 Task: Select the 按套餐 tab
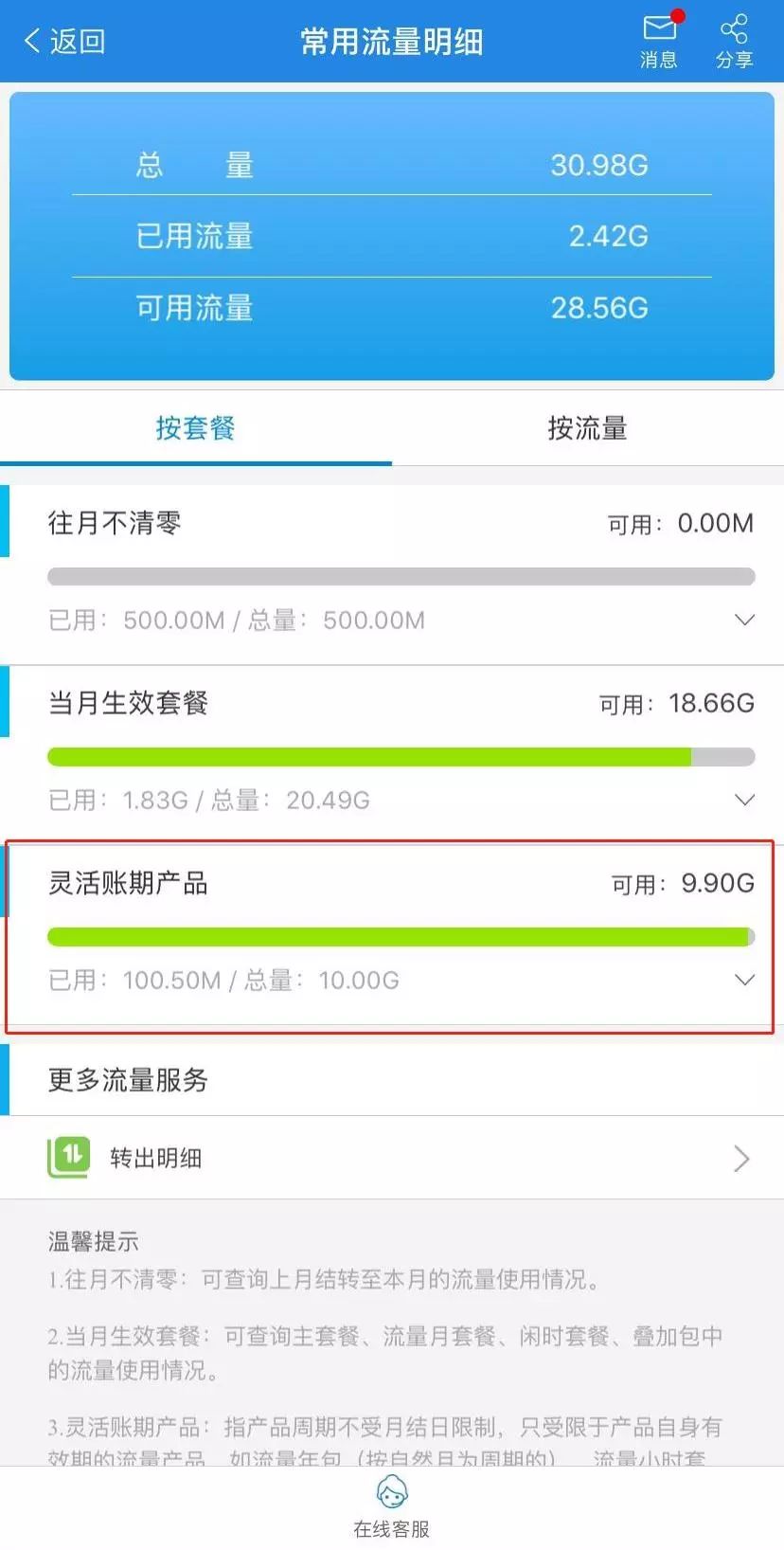point(196,428)
